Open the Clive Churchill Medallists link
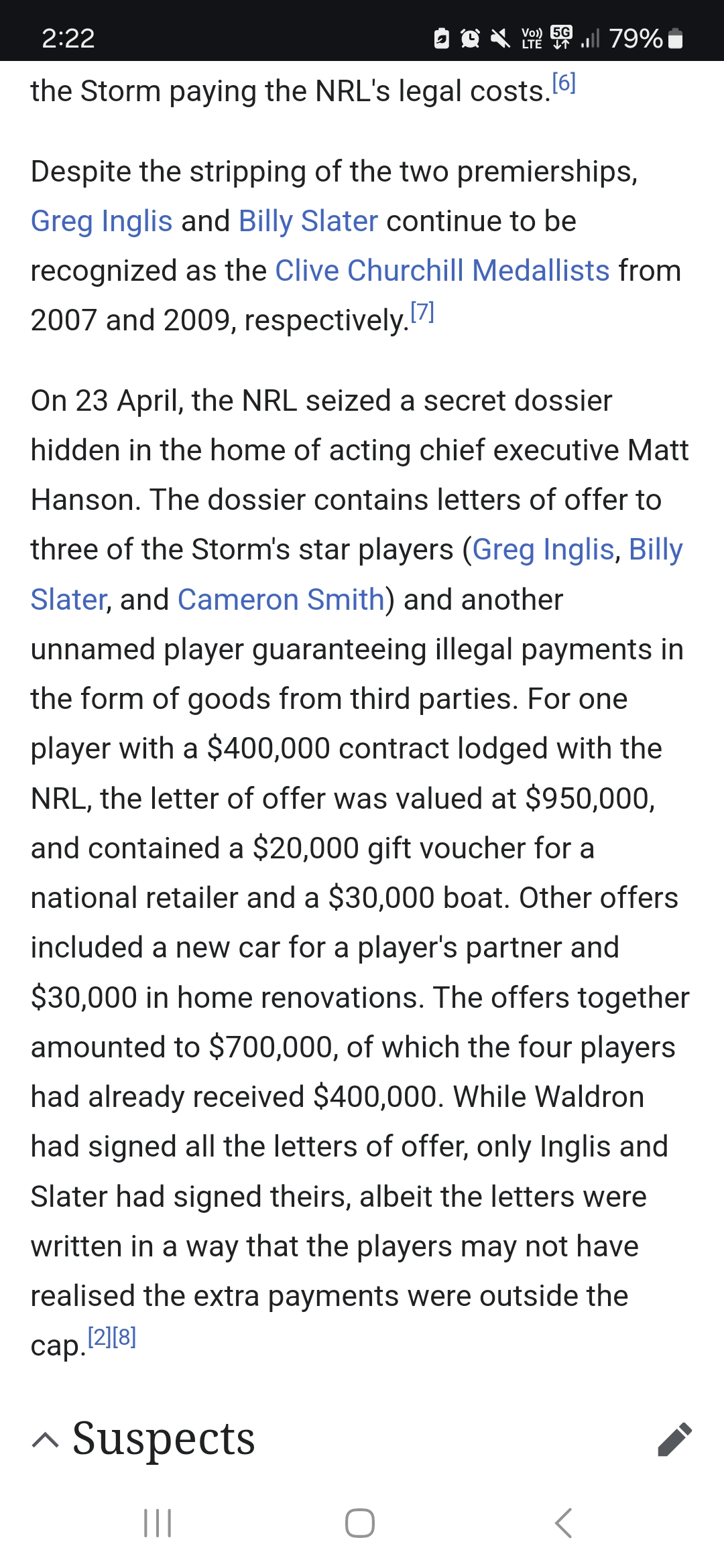 (x=442, y=271)
